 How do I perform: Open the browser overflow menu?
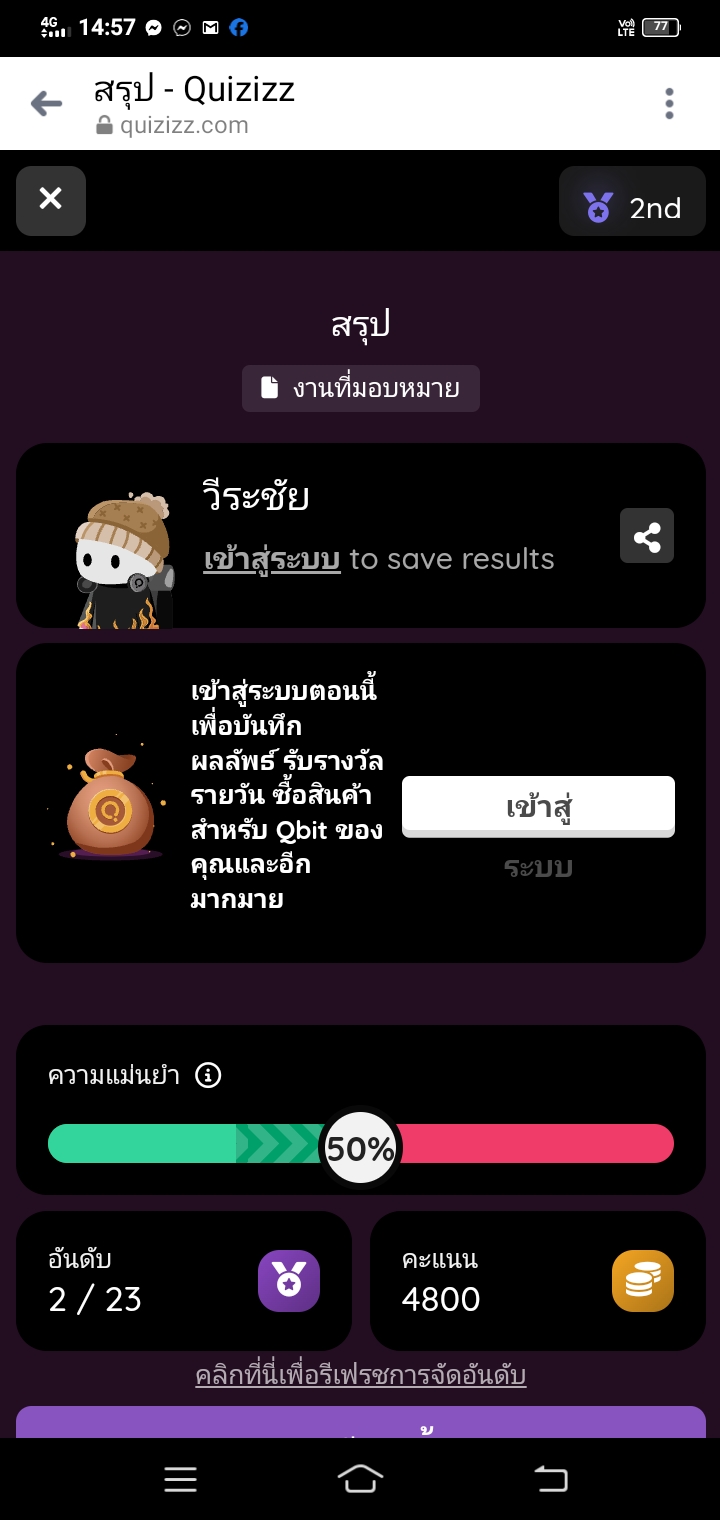coord(669,103)
